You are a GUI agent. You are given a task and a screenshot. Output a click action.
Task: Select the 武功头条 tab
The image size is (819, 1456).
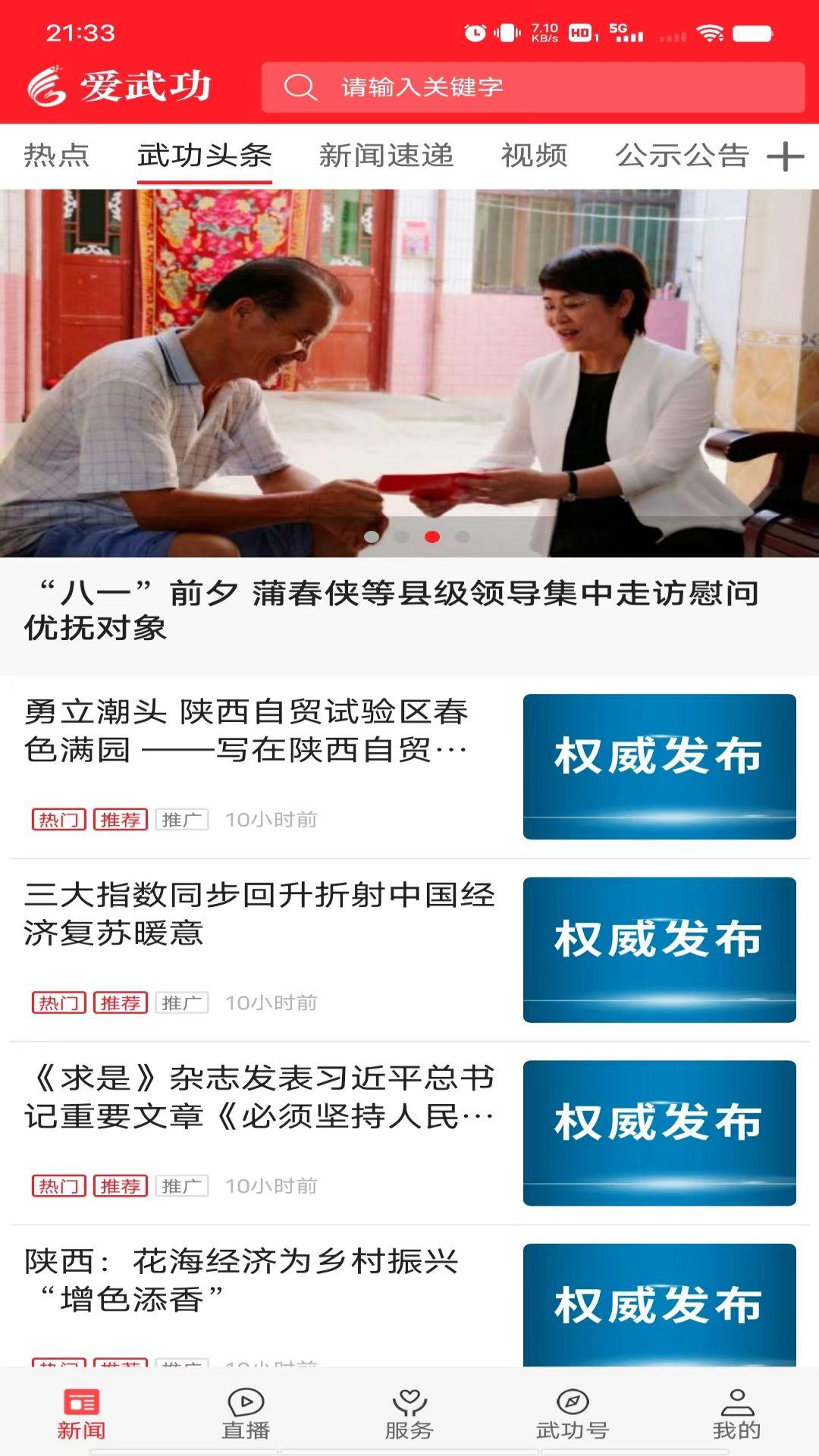click(x=204, y=155)
